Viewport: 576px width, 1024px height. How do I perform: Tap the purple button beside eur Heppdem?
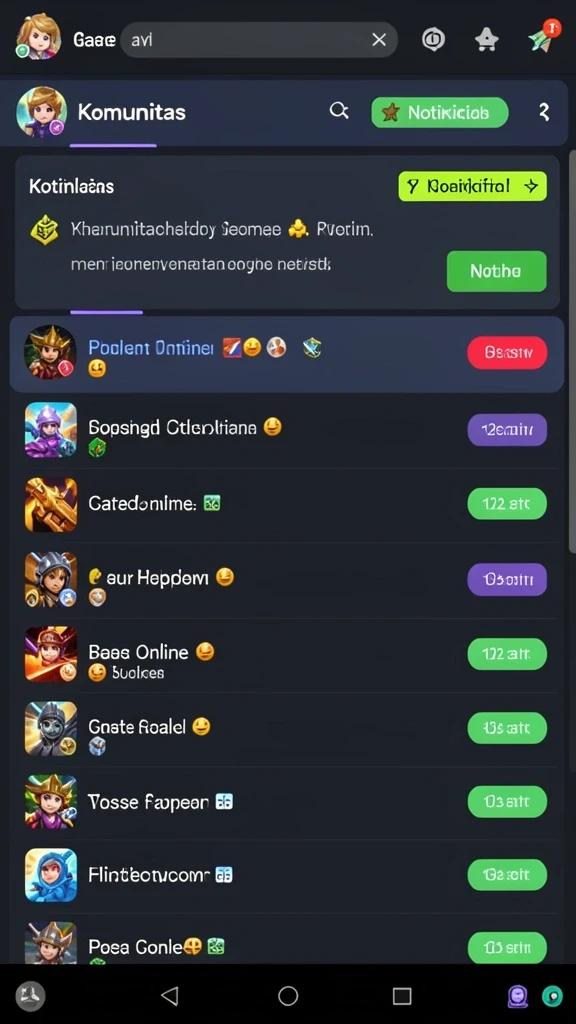click(x=507, y=579)
